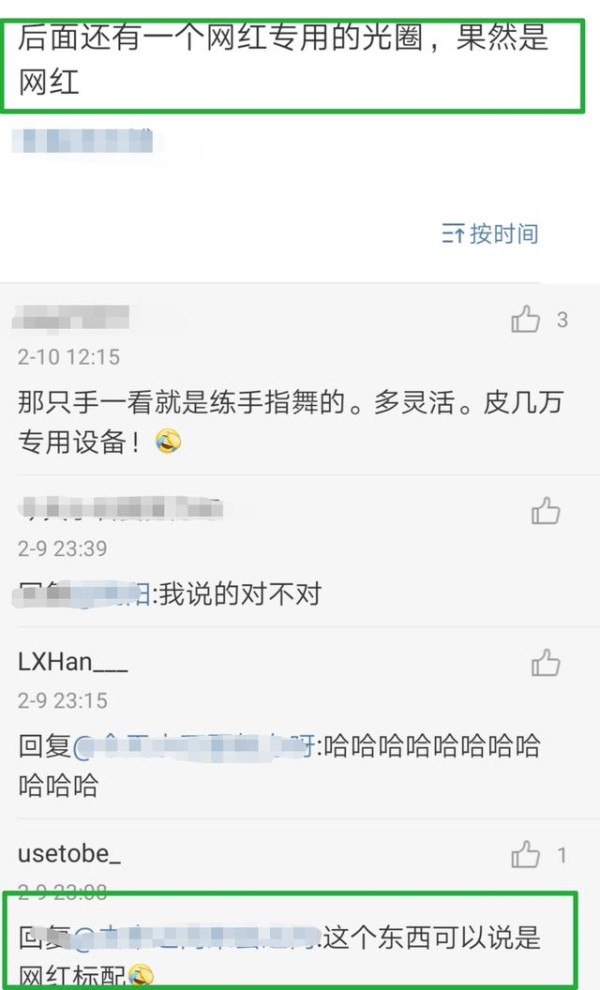This screenshot has width=600, height=990.
Task: Like the comment about 手指舞
Action: click(x=525, y=319)
